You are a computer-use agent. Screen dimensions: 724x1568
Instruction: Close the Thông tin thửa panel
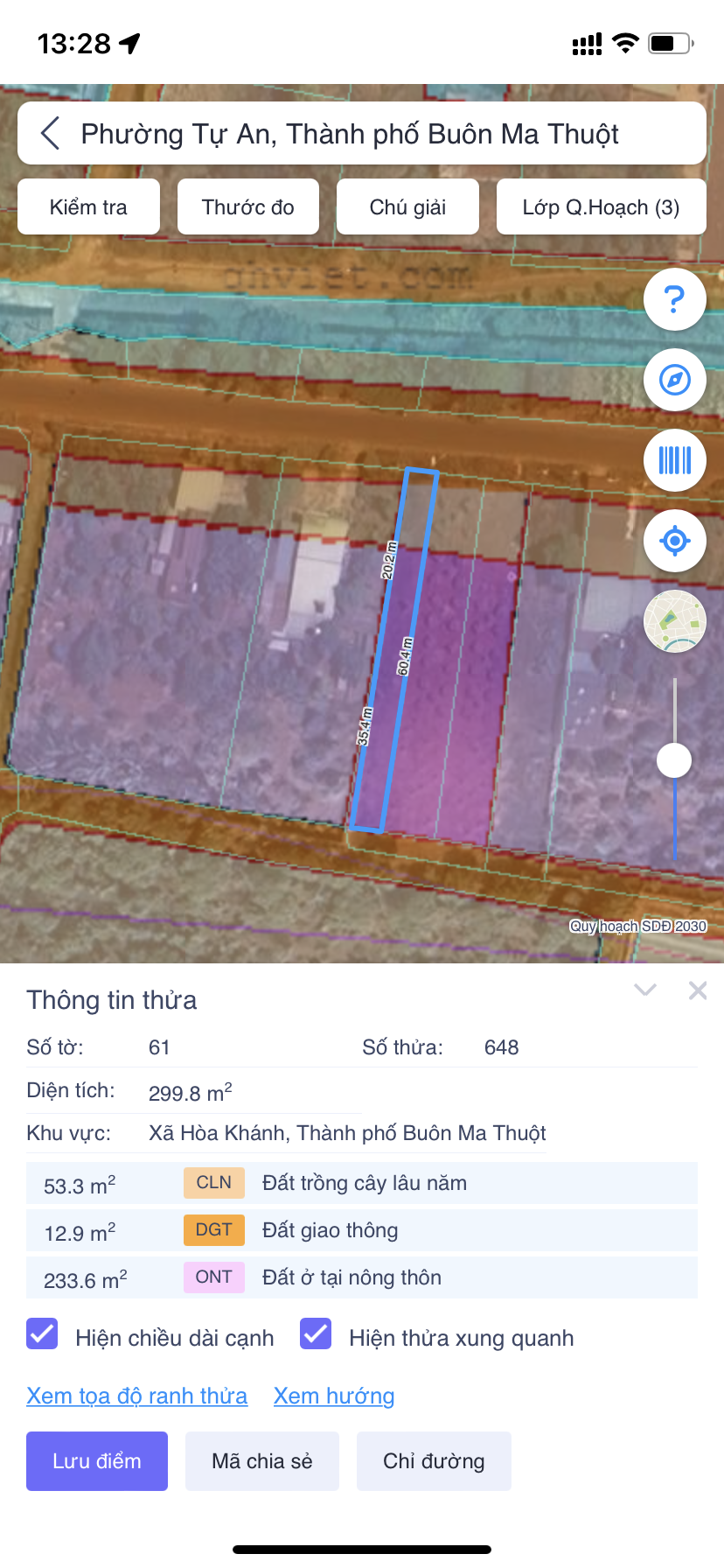pyautogui.click(x=697, y=990)
